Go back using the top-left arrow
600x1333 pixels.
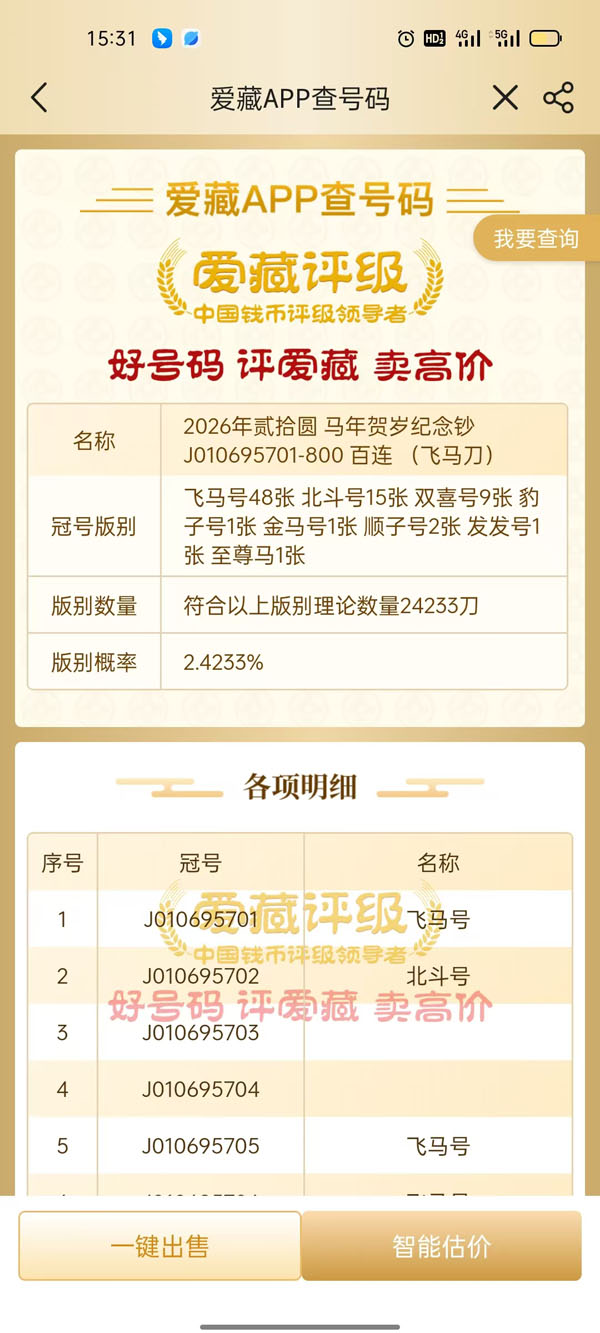click(39, 98)
